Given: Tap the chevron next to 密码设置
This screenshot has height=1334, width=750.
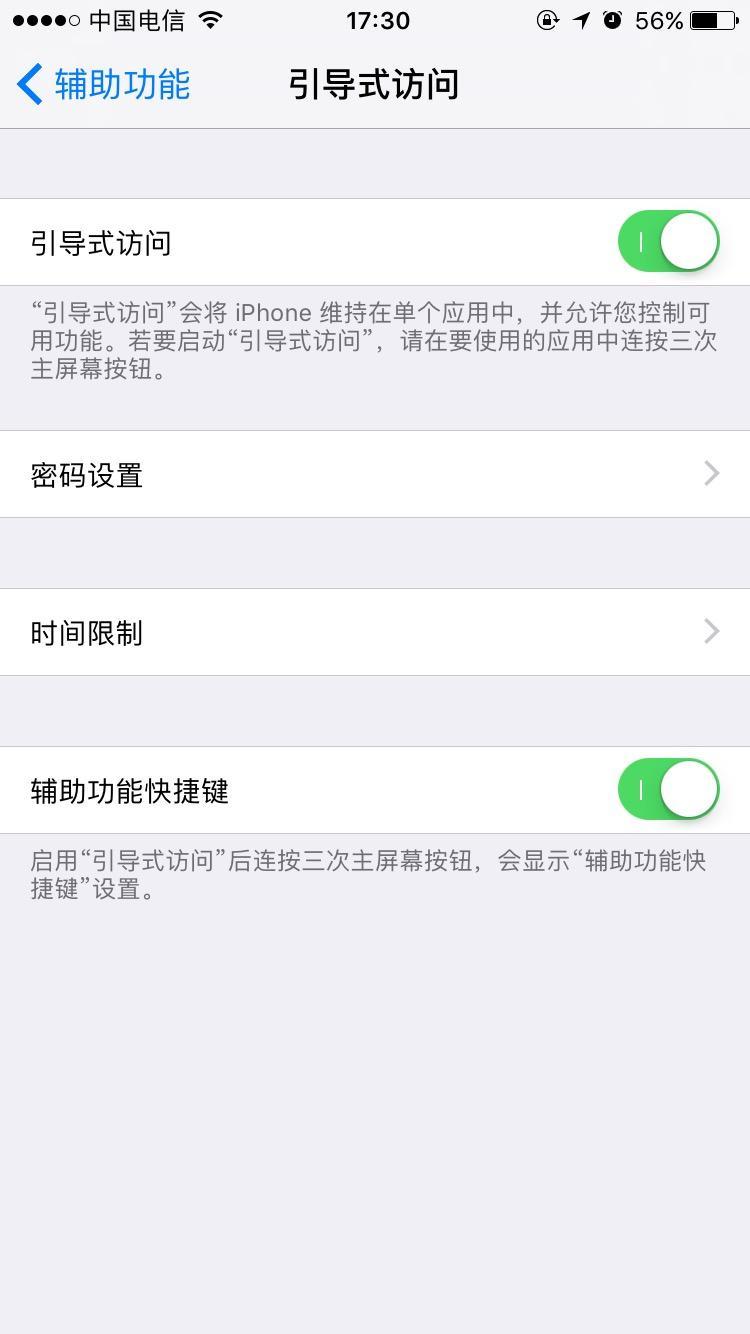Looking at the screenshot, I should tap(710, 473).
